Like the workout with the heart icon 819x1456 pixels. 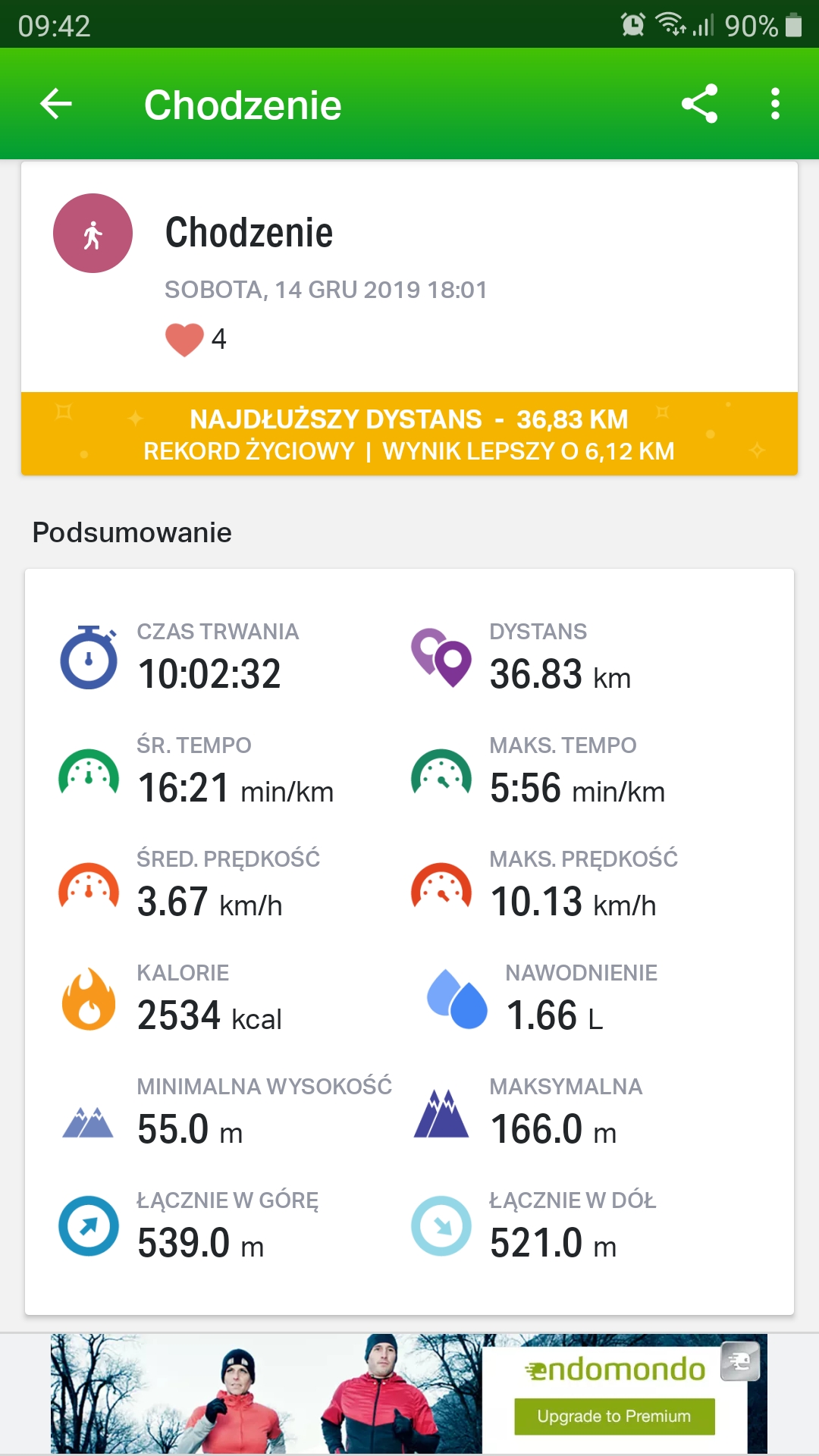coord(184,339)
